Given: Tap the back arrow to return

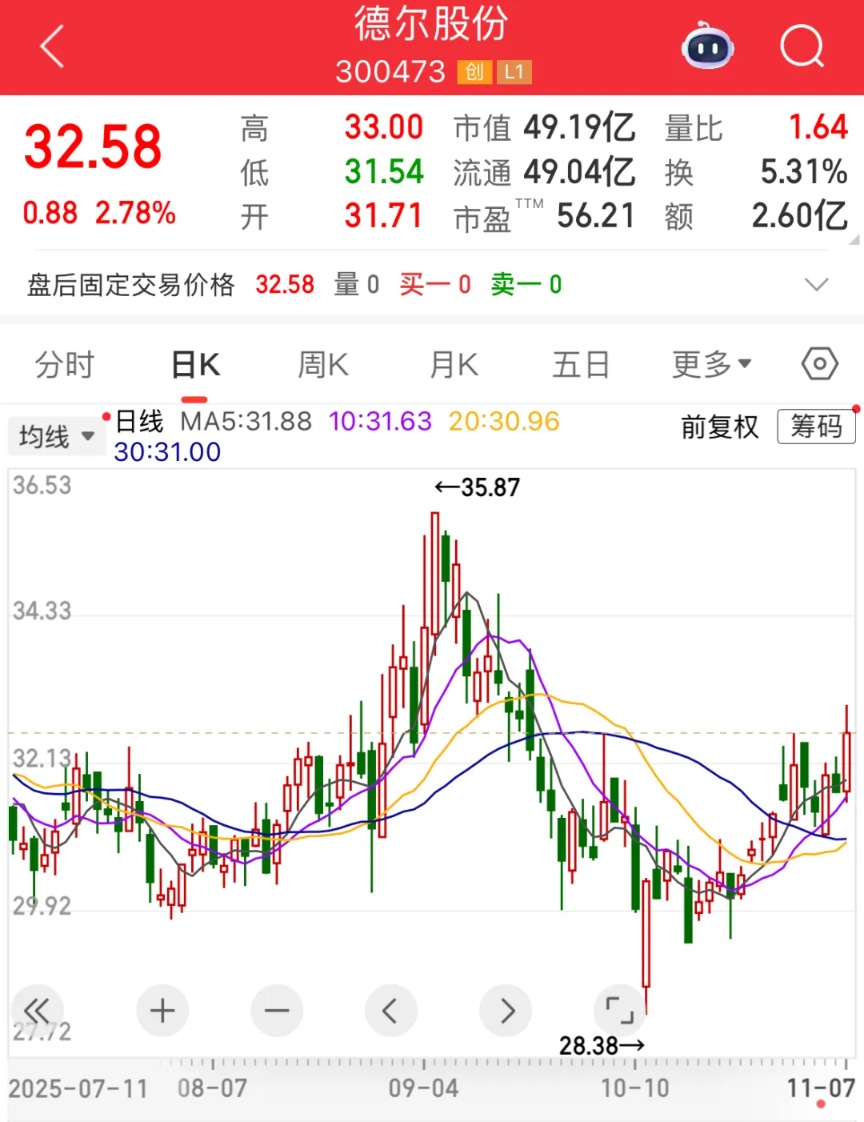Looking at the screenshot, I should [50, 46].
